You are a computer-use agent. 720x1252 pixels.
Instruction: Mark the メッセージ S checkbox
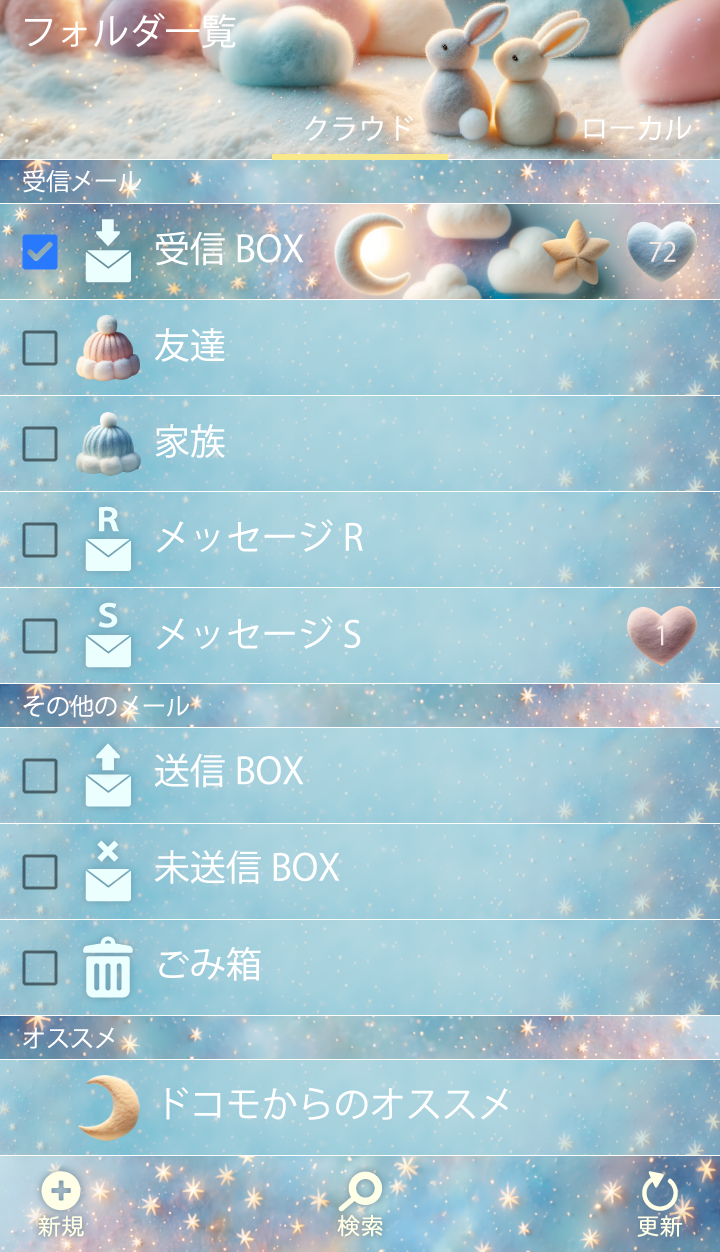tap(40, 636)
